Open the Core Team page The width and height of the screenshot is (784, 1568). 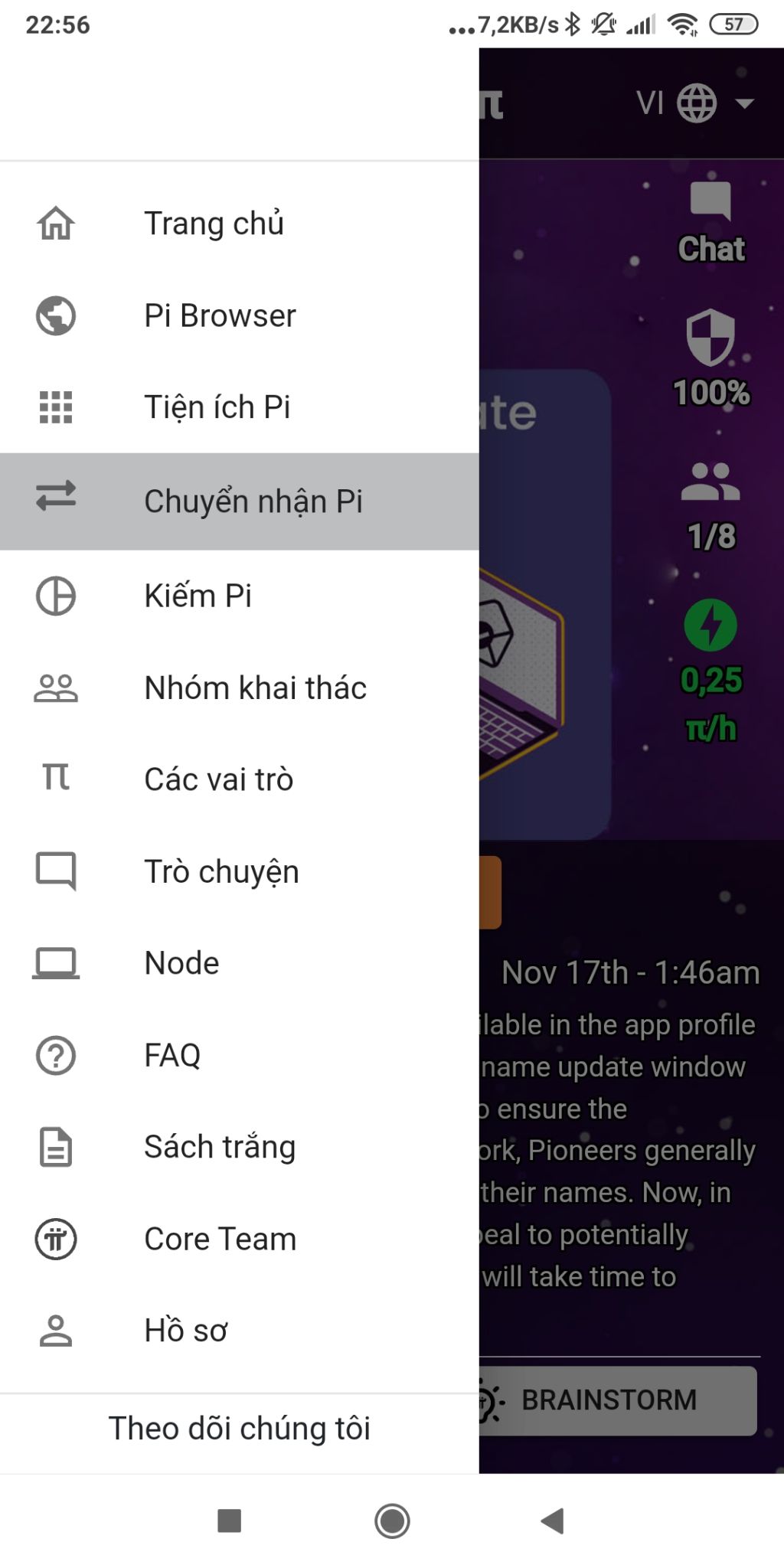[x=220, y=1239]
